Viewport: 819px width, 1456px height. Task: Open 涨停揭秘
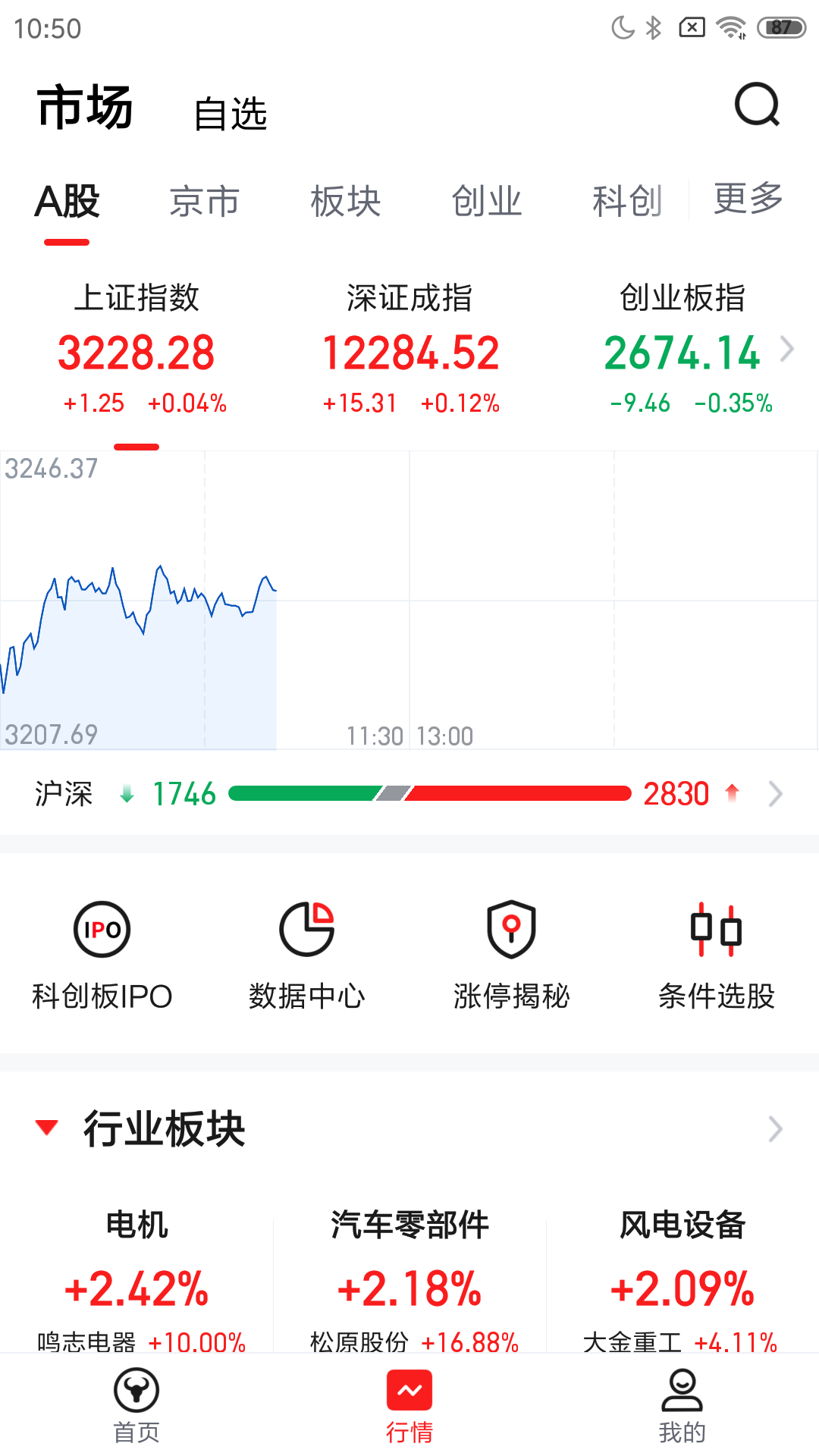[512, 955]
